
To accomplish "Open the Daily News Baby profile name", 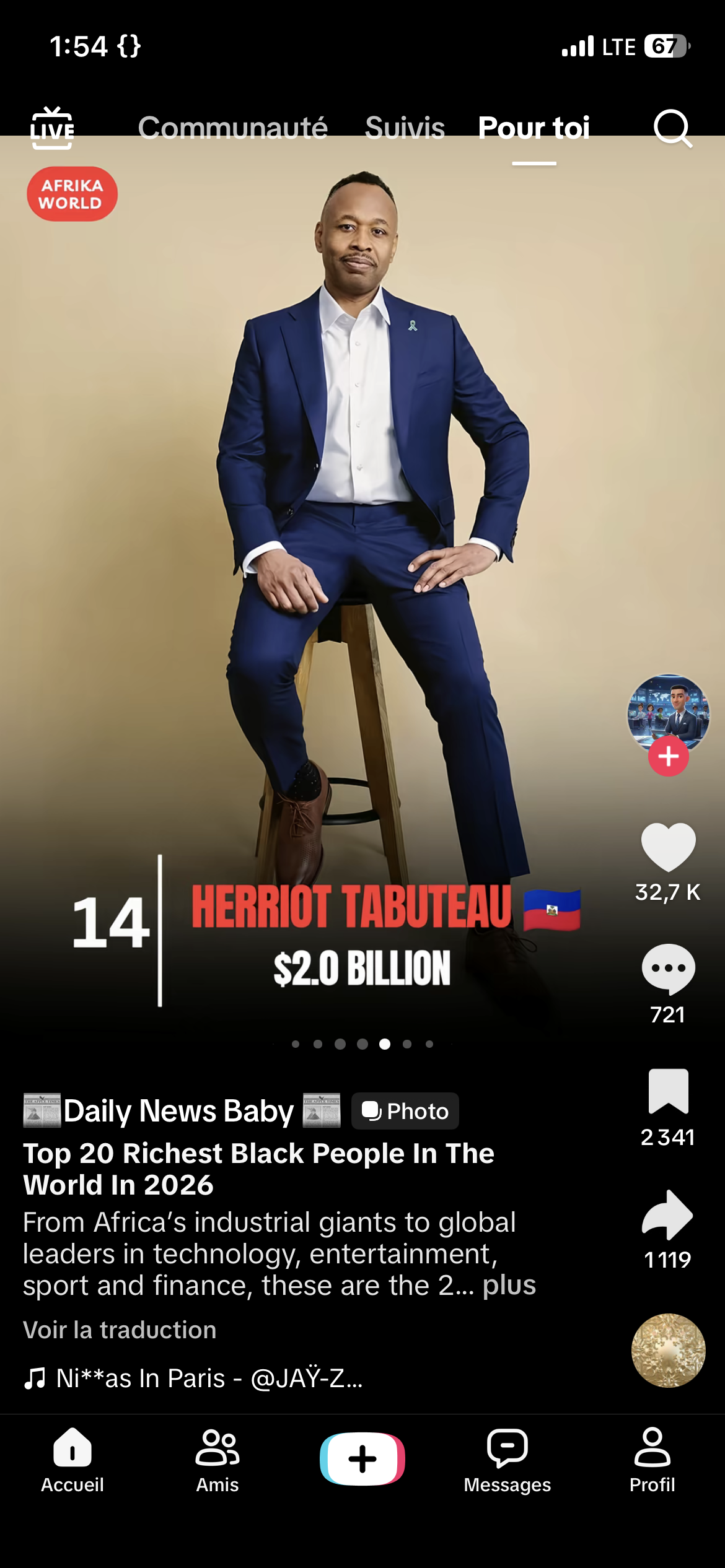I will (x=178, y=1110).
